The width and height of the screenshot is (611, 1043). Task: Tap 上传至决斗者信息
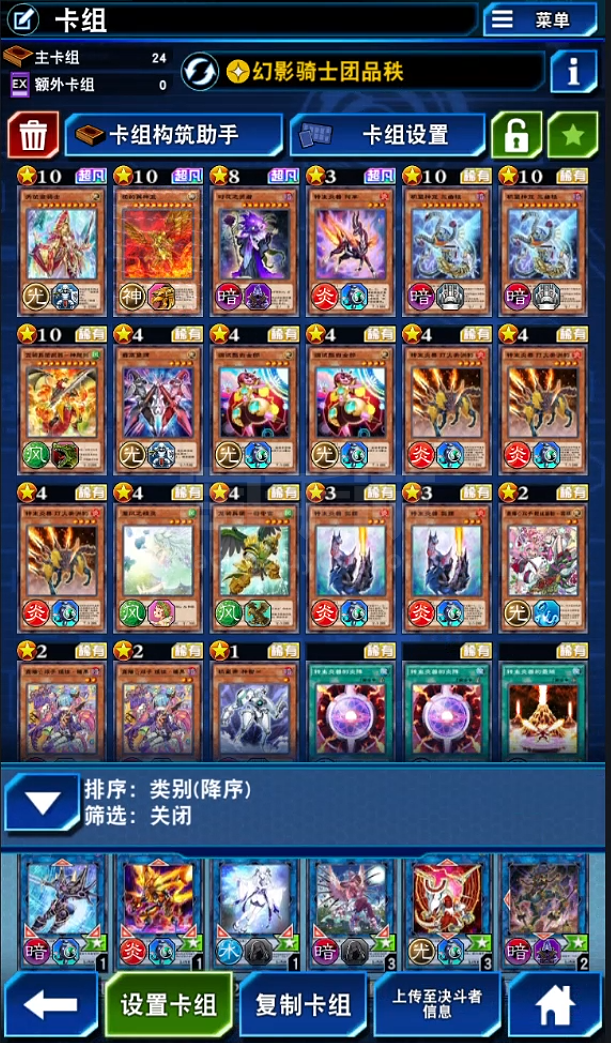pyautogui.click(x=437, y=1005)
